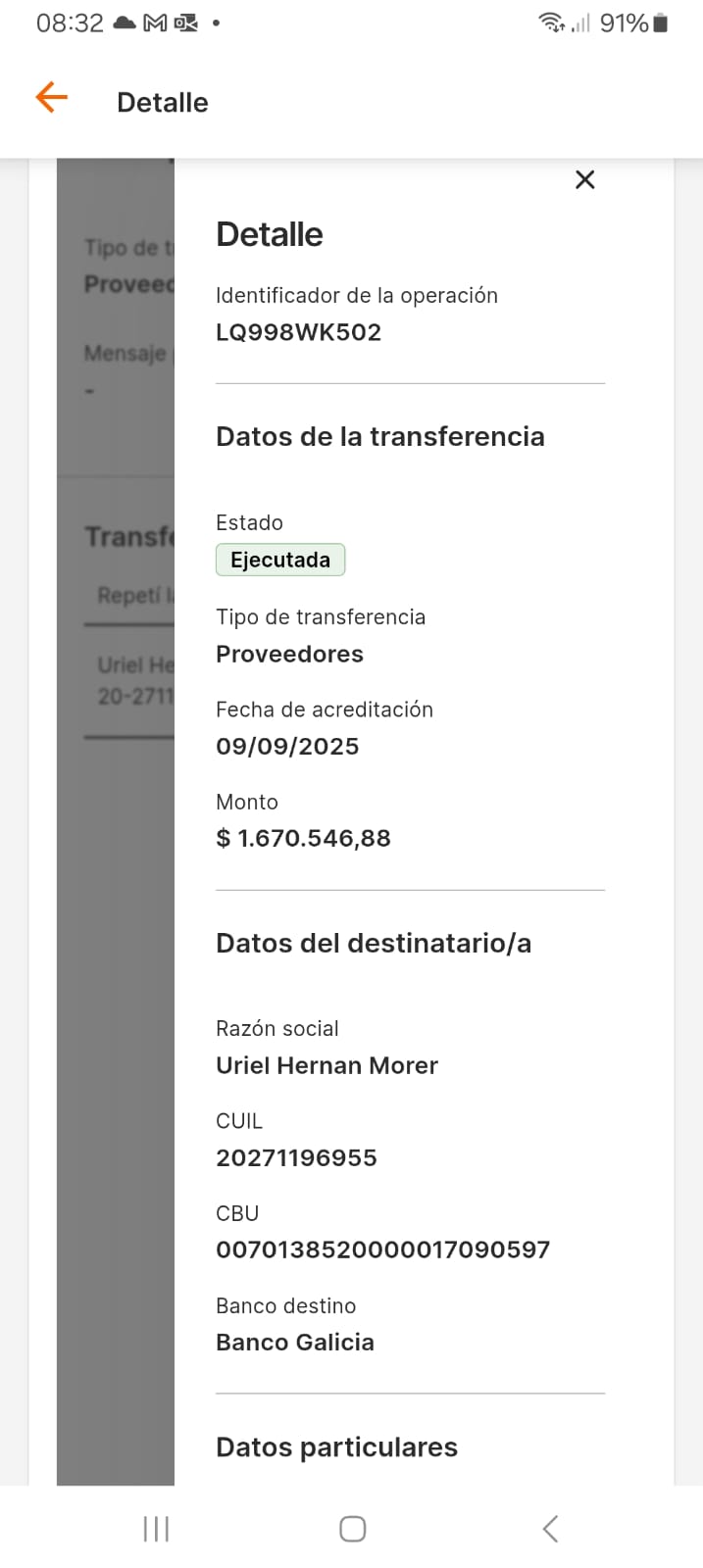
Task: Go back using the orange arrow
Action: [x=51, y=98]
